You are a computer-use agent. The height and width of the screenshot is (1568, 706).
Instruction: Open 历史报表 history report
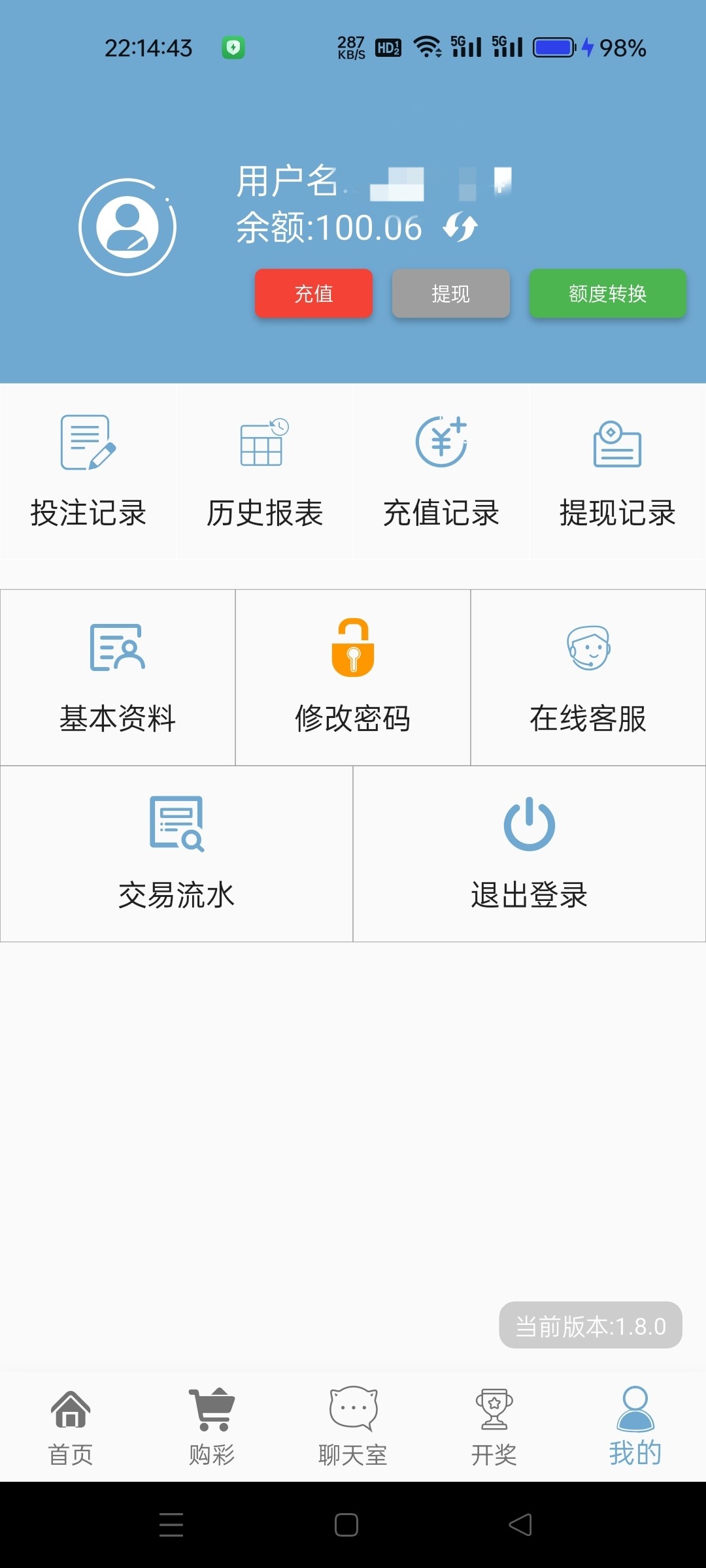[x=265, y=472]
